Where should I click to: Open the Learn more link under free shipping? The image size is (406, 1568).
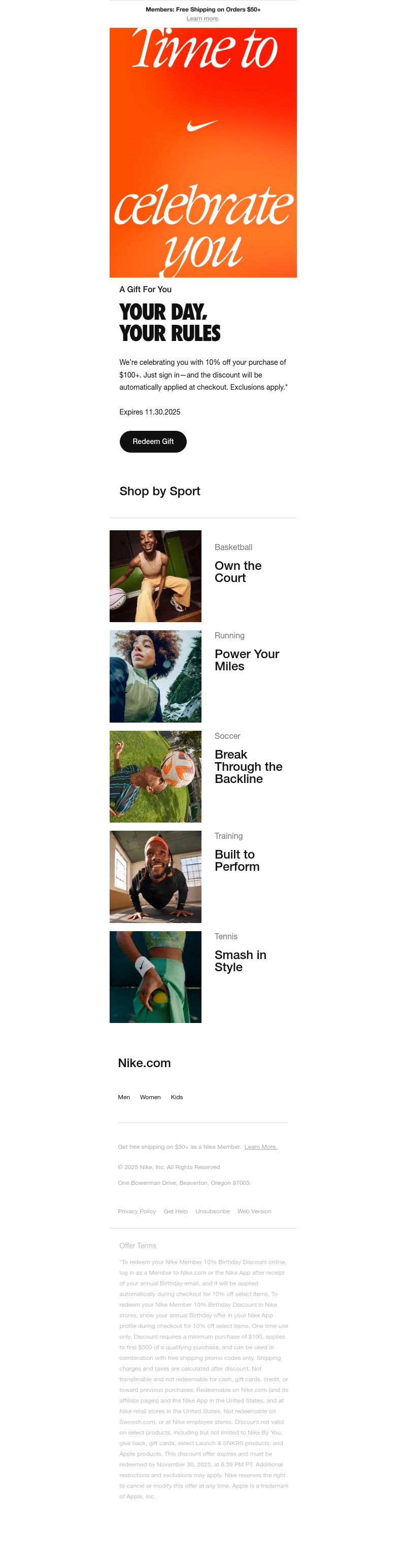202,19
